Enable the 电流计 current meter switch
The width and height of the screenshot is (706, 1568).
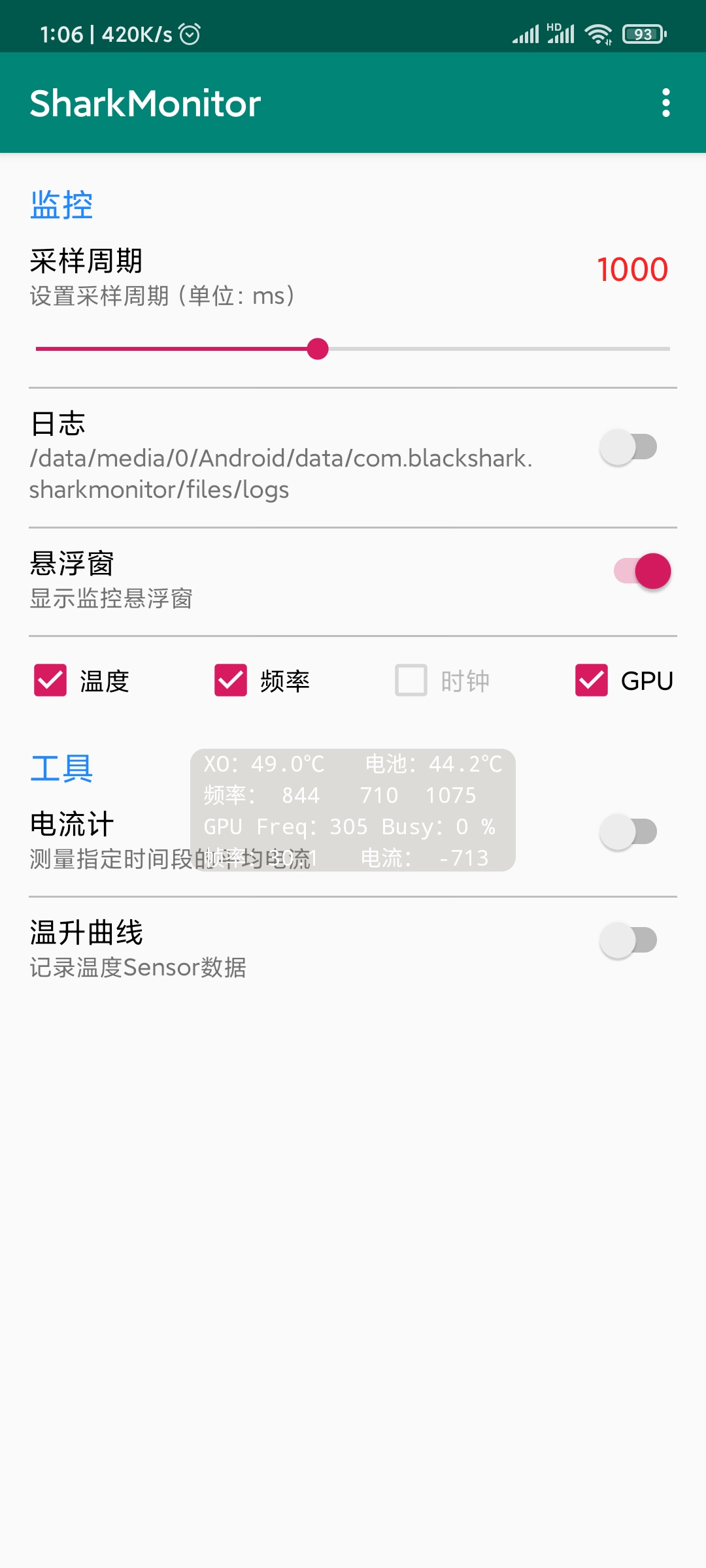(x=628, y=832)
